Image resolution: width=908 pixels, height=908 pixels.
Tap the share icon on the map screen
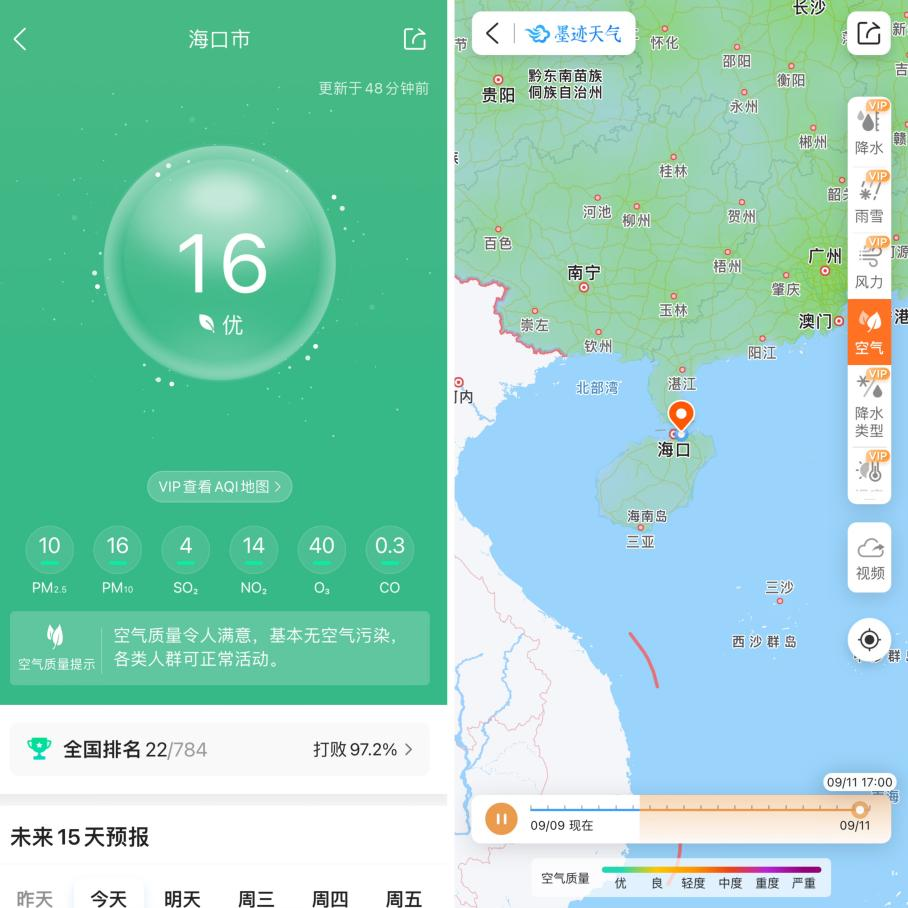tap(869, 34)
